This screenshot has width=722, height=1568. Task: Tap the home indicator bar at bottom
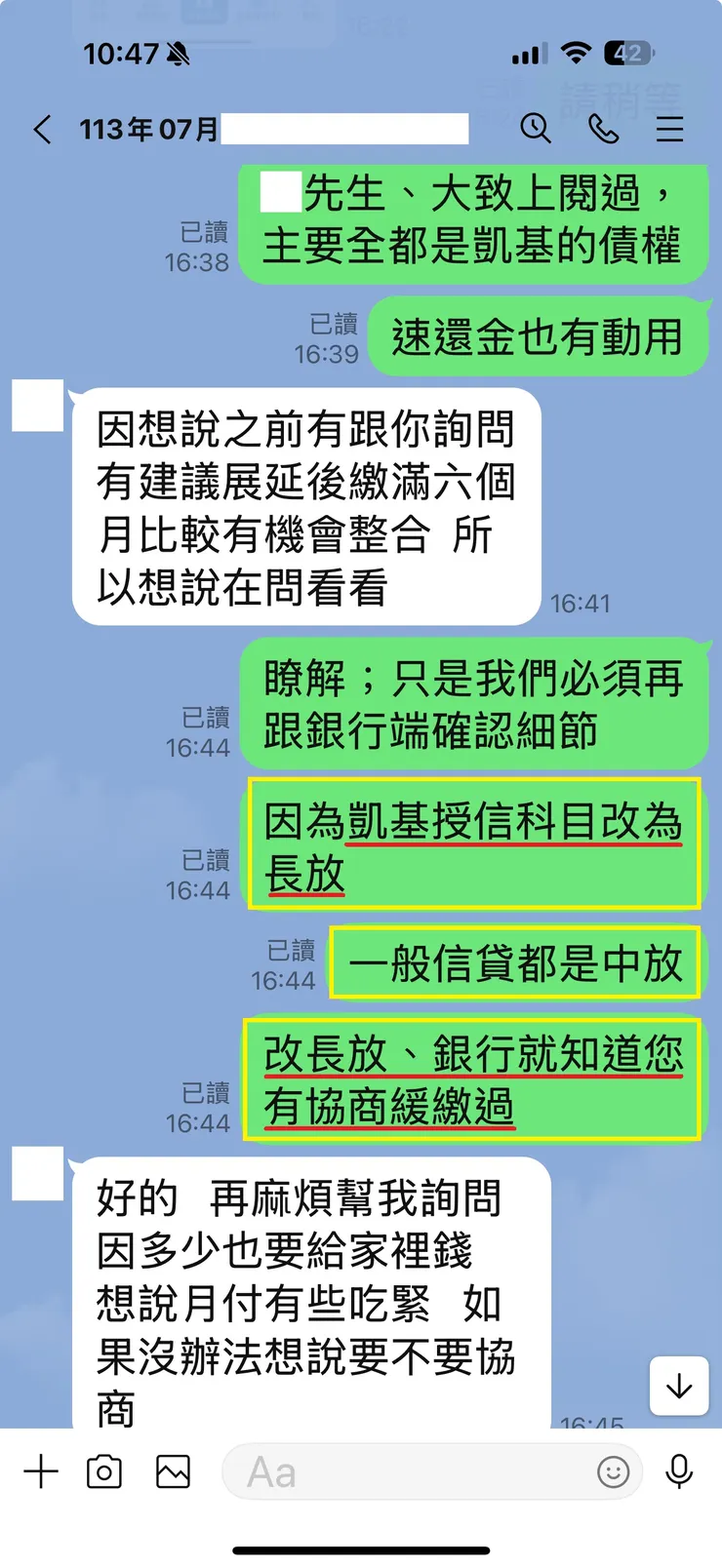[361, 1548]
